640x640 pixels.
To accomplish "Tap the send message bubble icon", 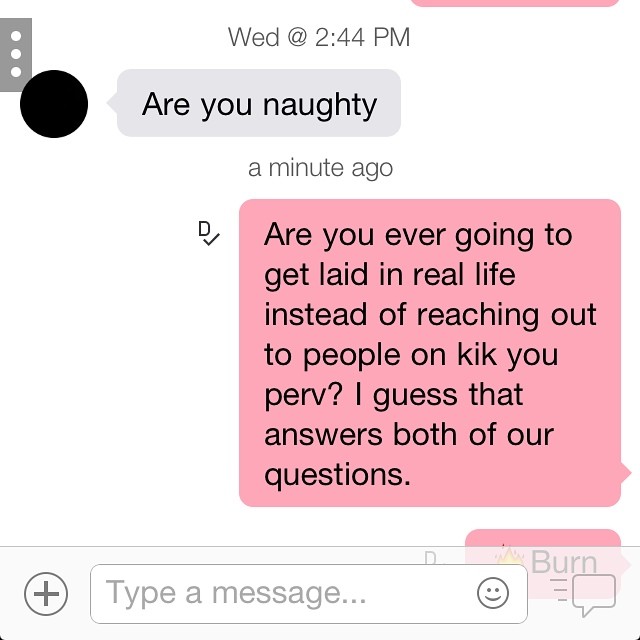I will pos(592,596).
